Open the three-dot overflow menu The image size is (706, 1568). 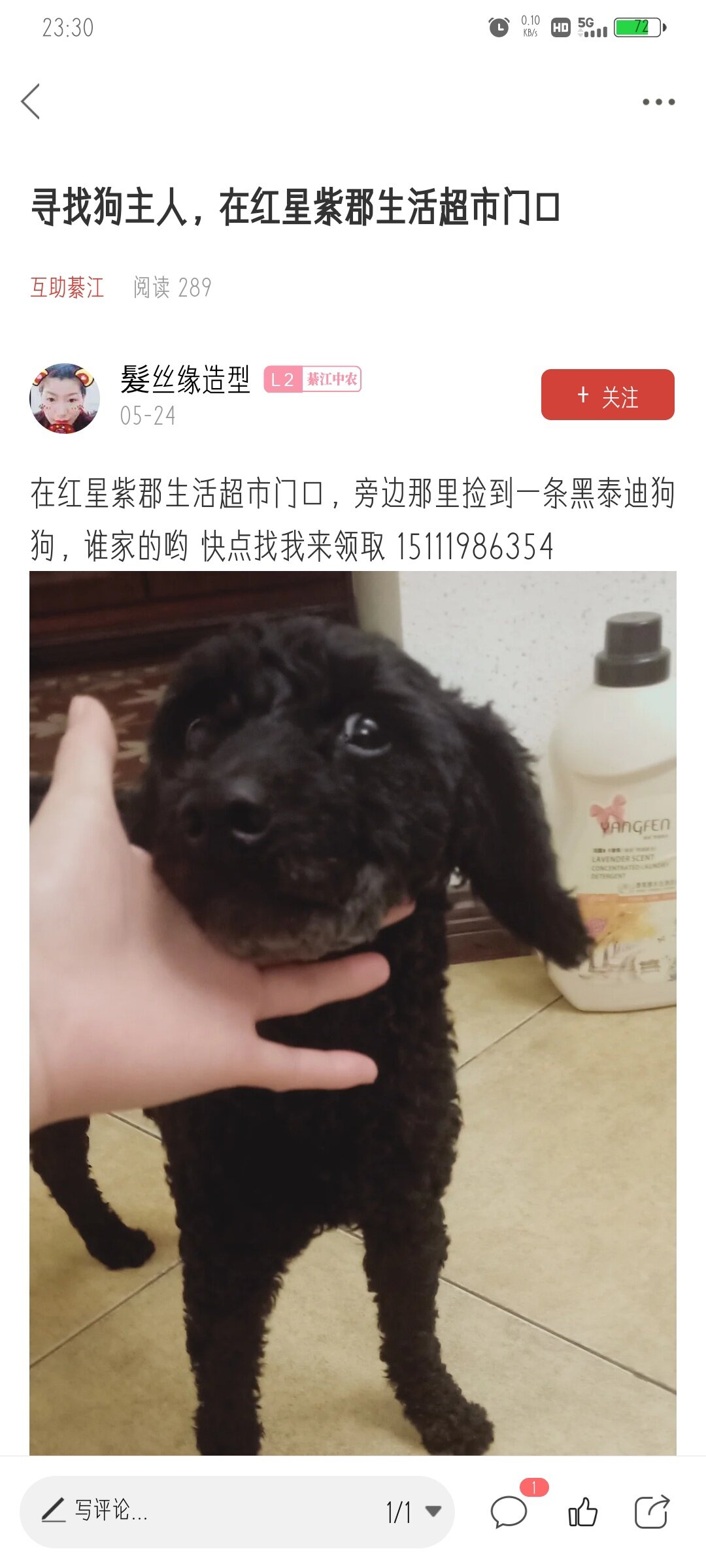tap(658, 102)
